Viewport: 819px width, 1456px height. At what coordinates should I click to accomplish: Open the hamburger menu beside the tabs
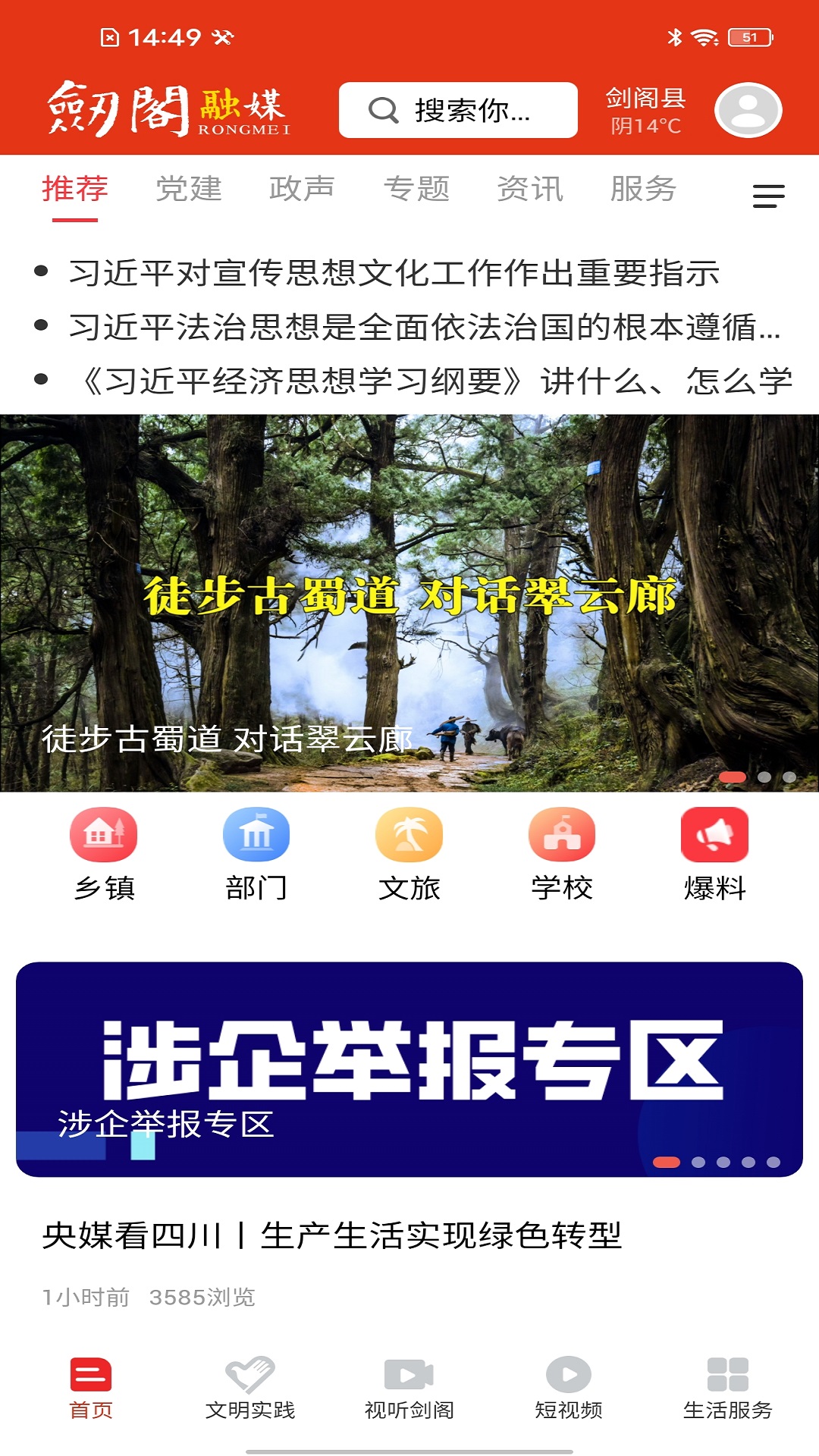pyautogui.click(x=769, y=196)
